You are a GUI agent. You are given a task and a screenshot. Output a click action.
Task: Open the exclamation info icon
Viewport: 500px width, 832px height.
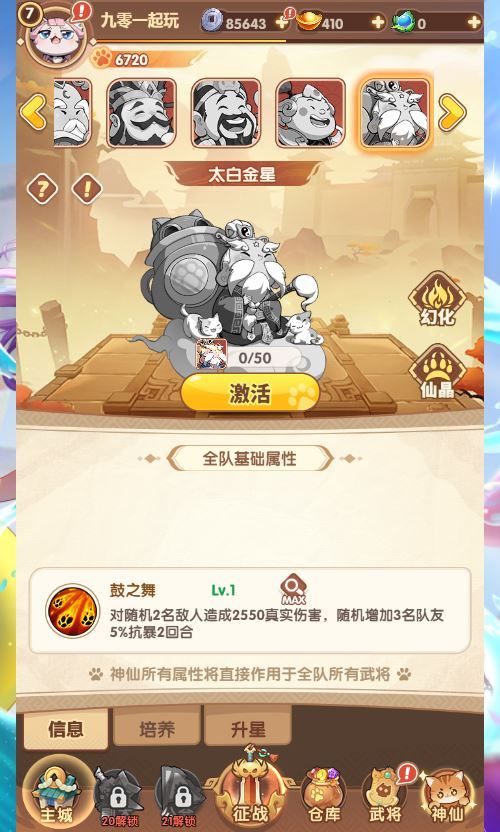coord(87,188)
